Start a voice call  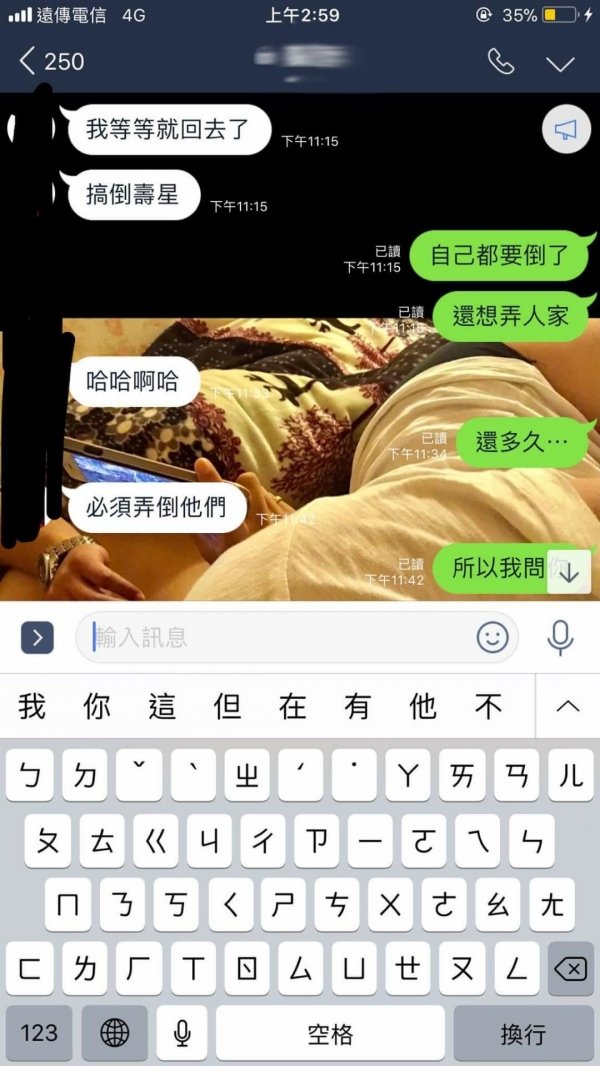click(500, 62)
